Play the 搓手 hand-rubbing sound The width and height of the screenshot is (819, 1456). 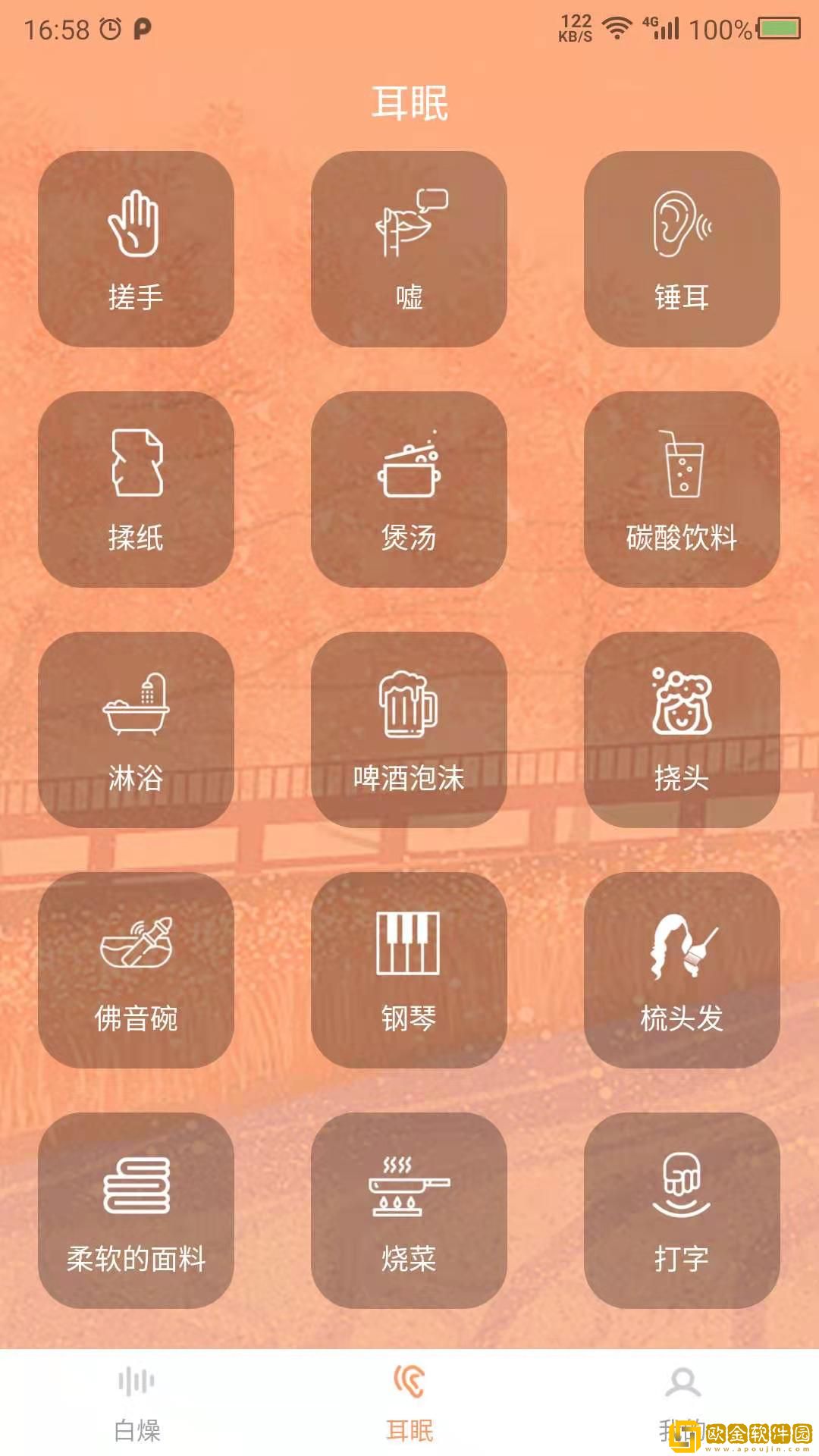click(x=136, y=249)
